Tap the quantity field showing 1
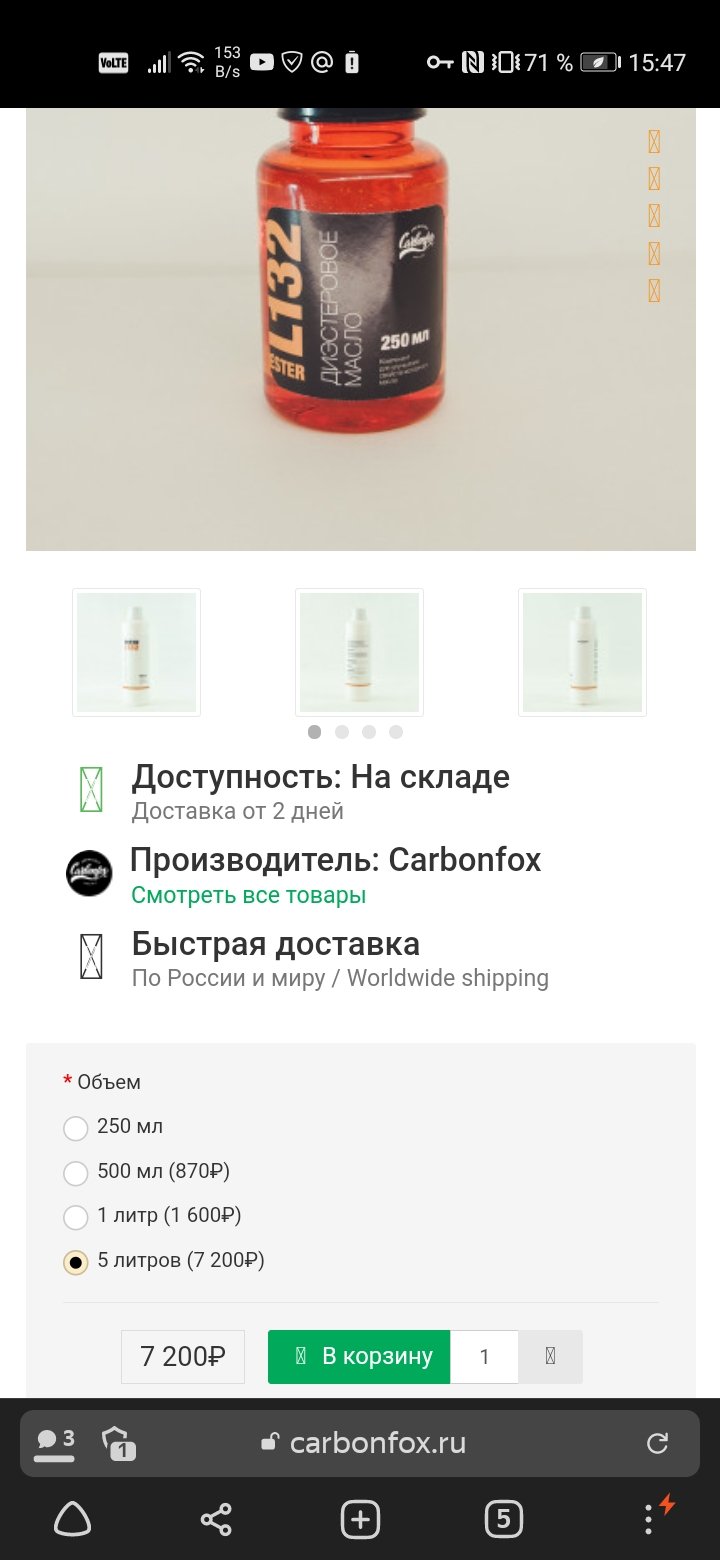Viewport: 720px width, 1560px height. click(x=484, y=1357)
